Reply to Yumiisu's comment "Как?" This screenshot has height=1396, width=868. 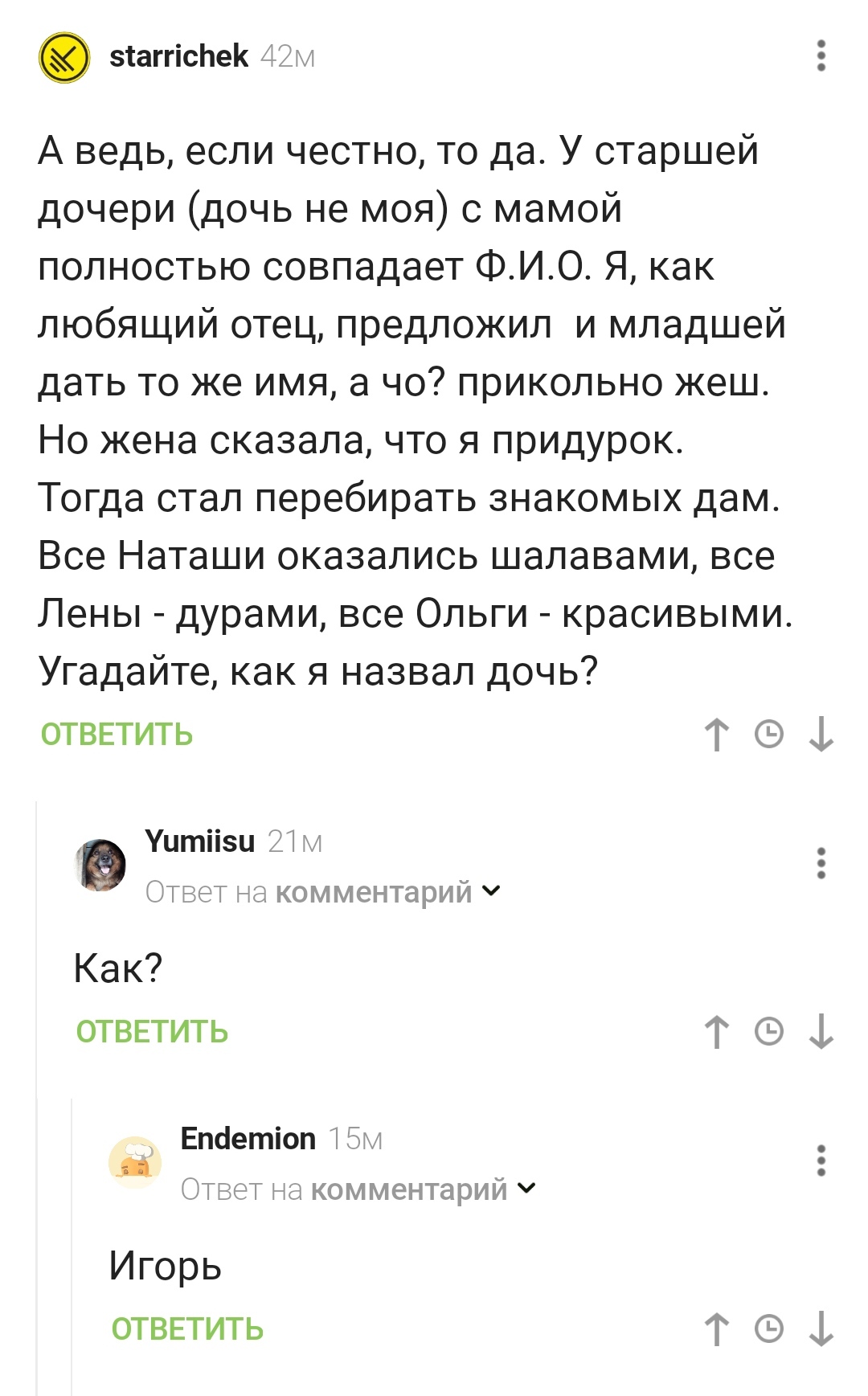(x=152, y=1032)
